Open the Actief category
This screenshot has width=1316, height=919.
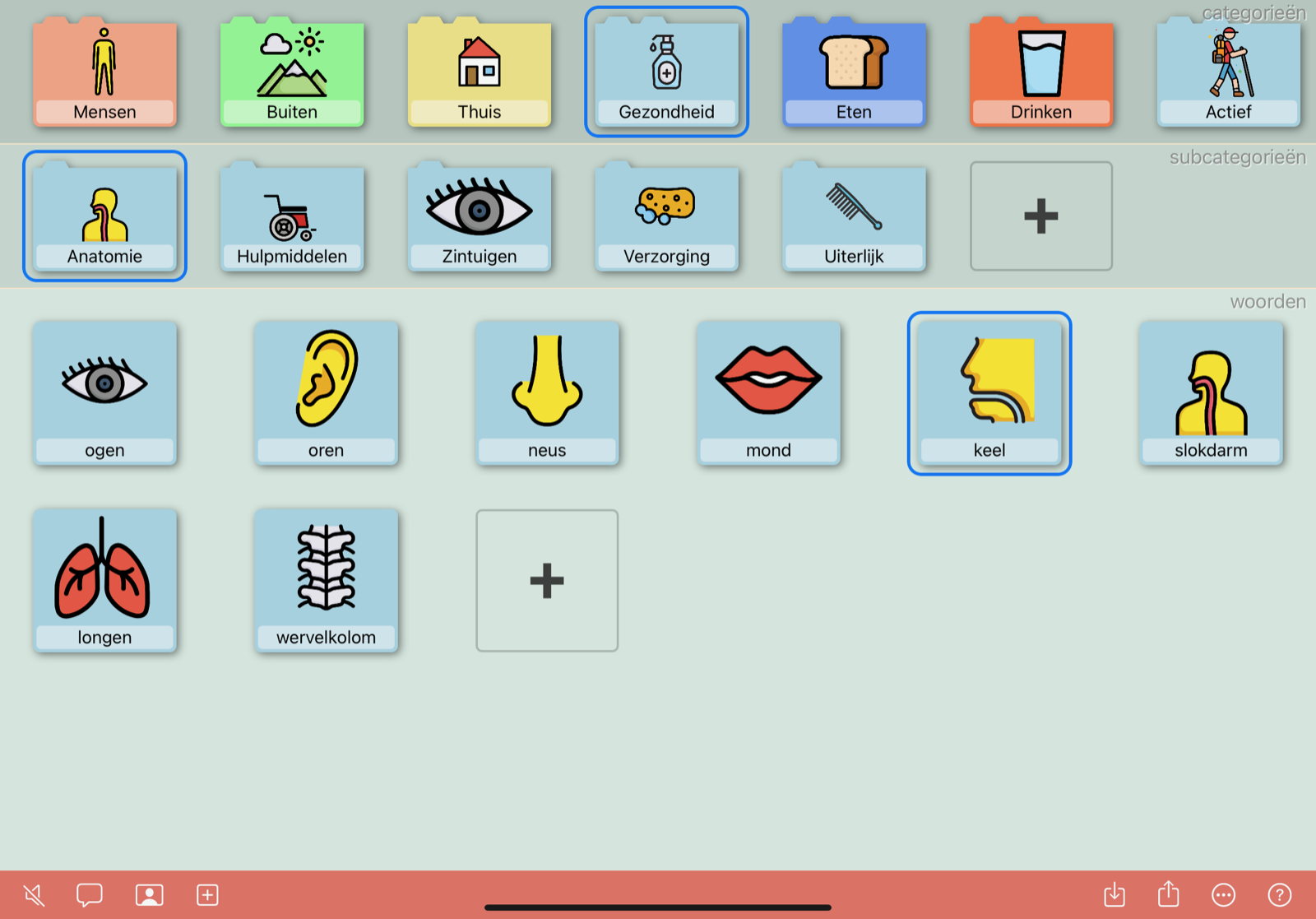[x=1228, y=72]
